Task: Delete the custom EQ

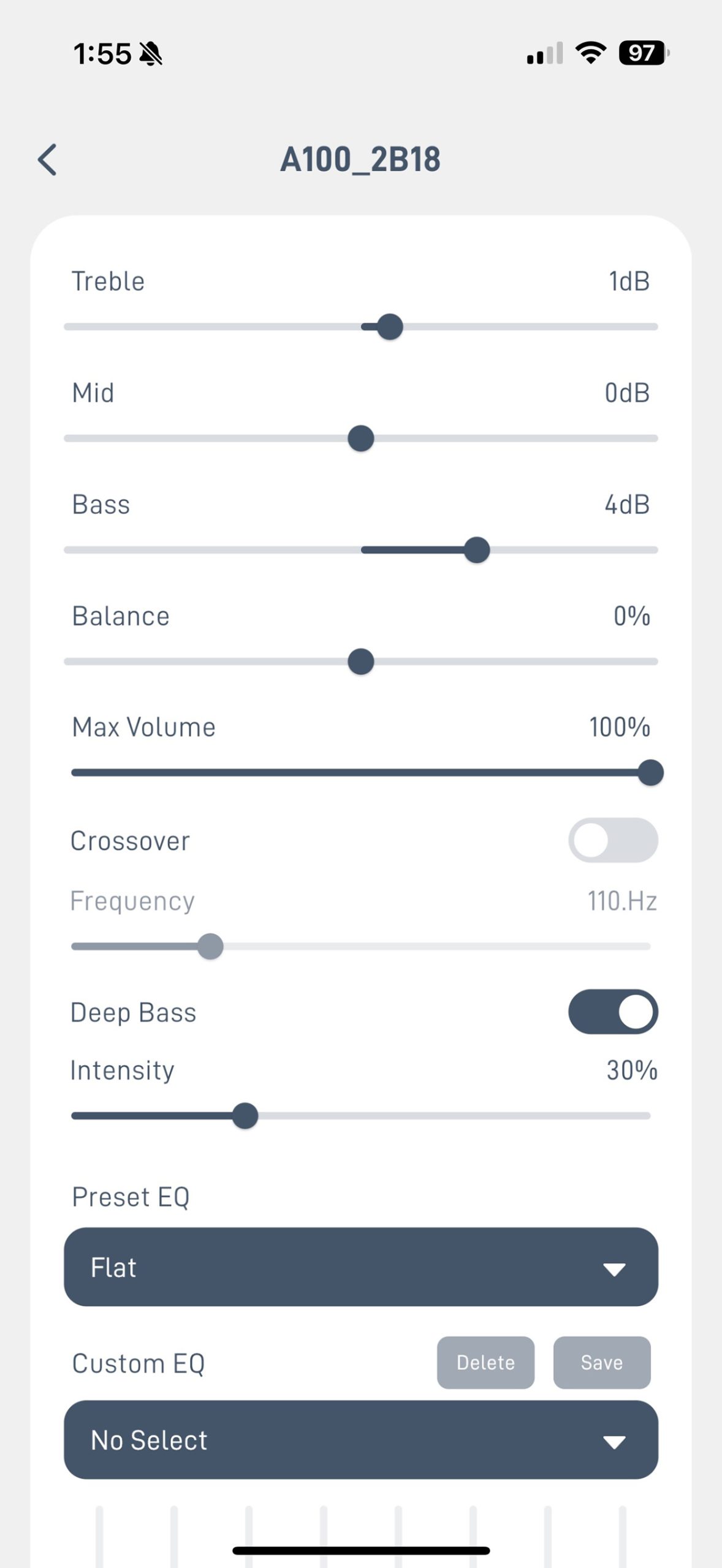Action: coord(485,1362)
